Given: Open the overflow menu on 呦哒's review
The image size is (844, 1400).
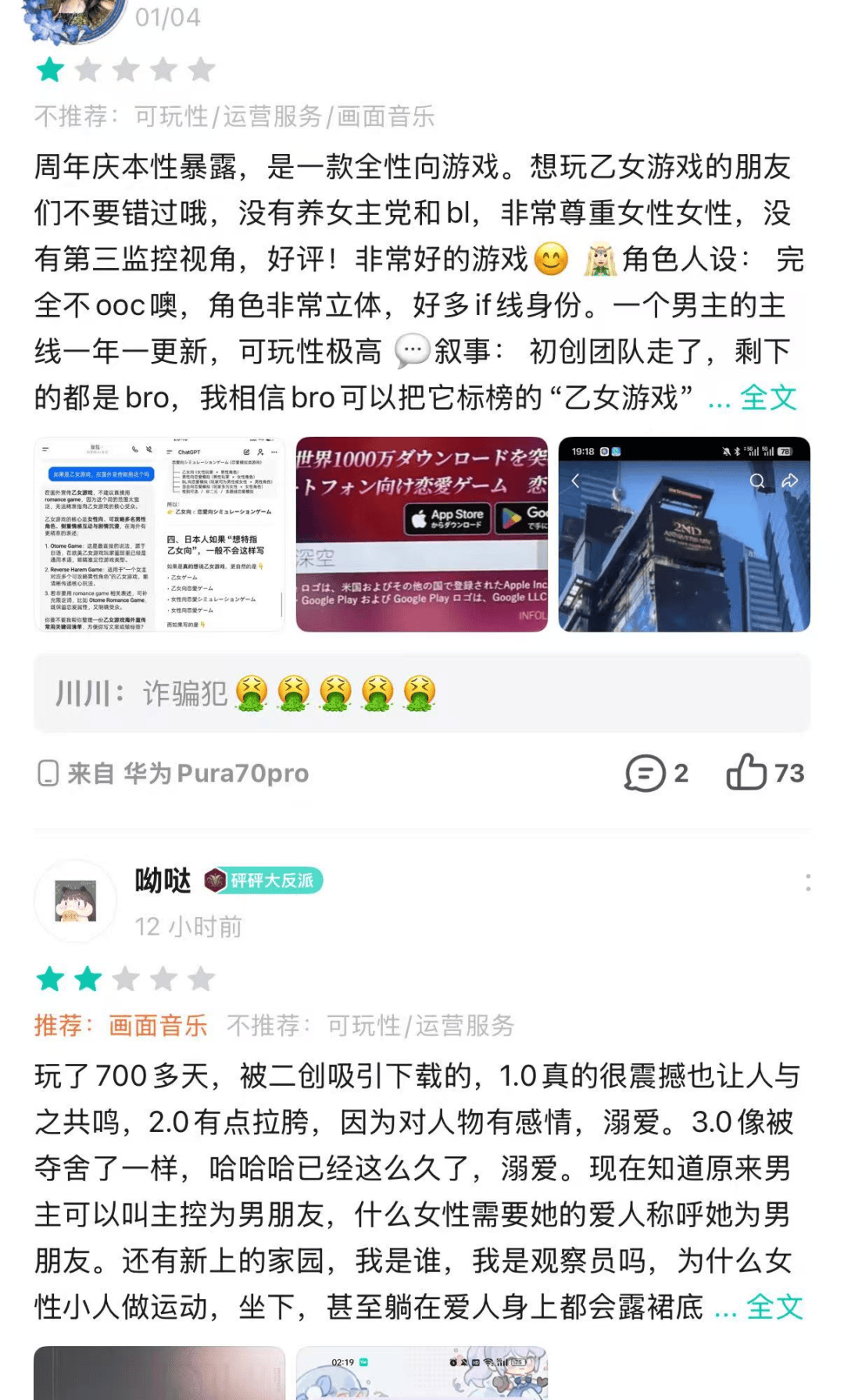Looking at the screenshot, I should (x=807, y=883).
